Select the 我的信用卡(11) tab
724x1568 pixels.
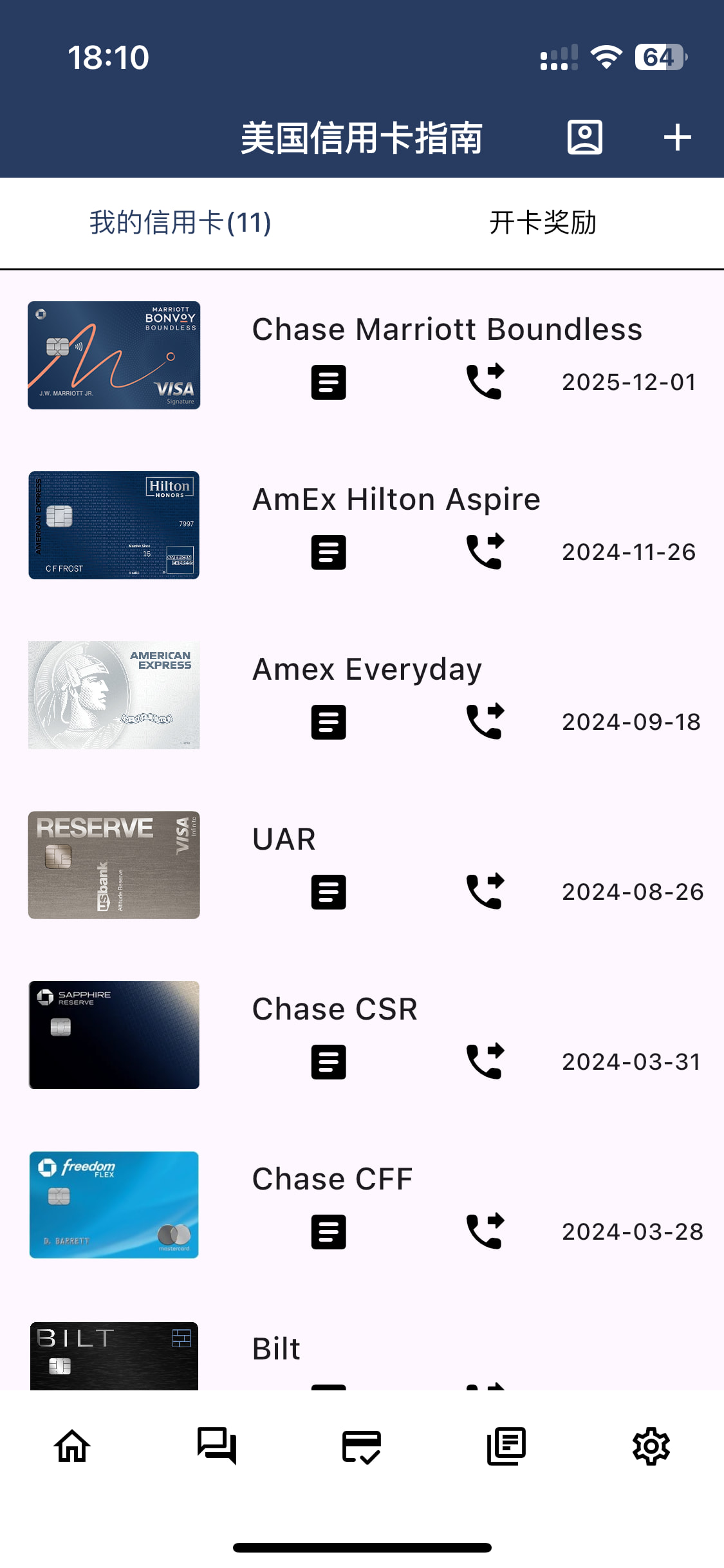(x=180, y=223)
